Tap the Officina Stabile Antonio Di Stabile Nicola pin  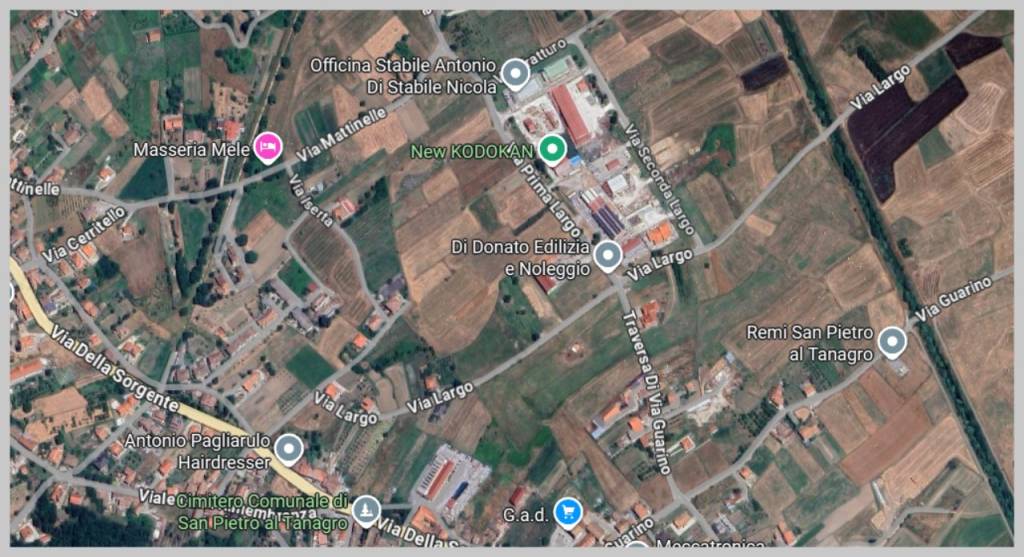coord(515,73)
